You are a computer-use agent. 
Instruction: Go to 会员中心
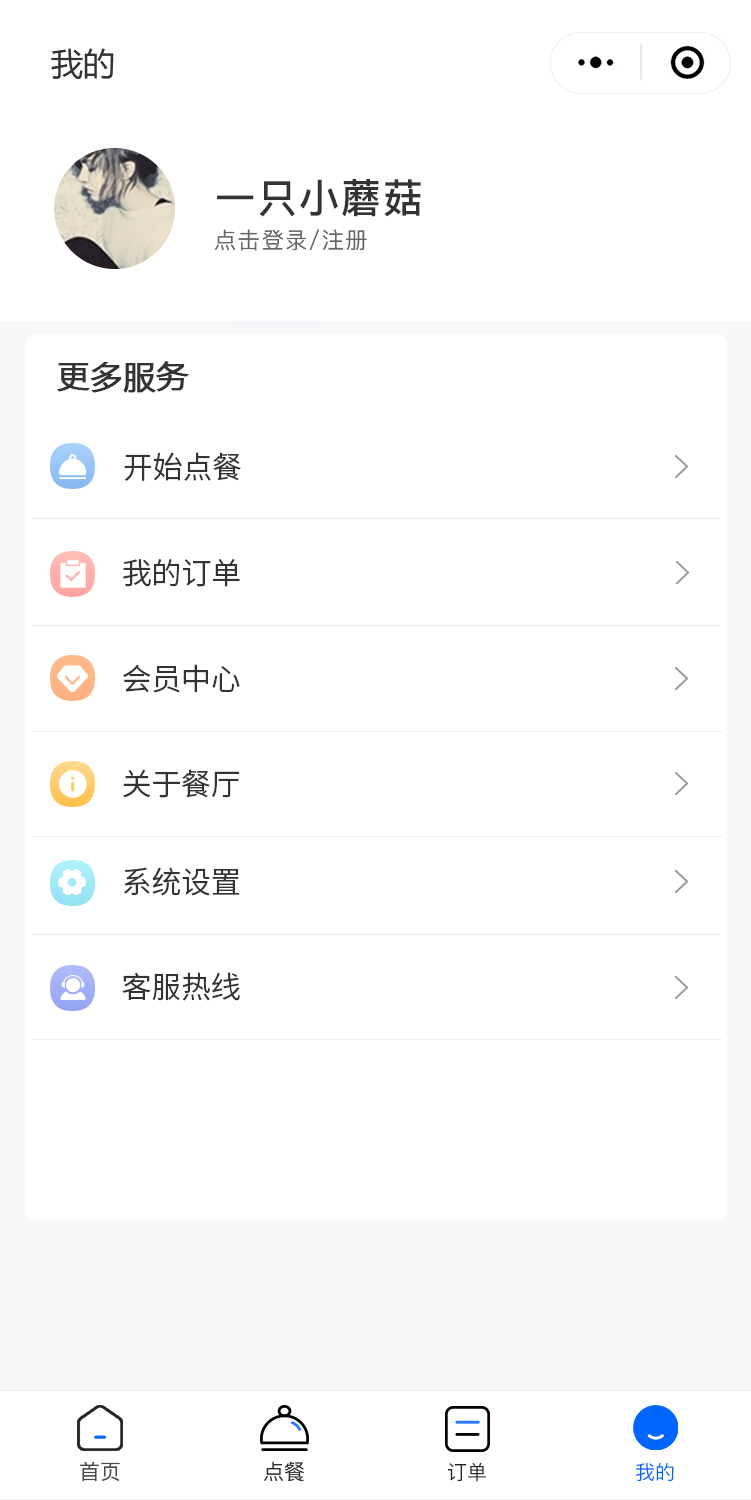[376, 679]
